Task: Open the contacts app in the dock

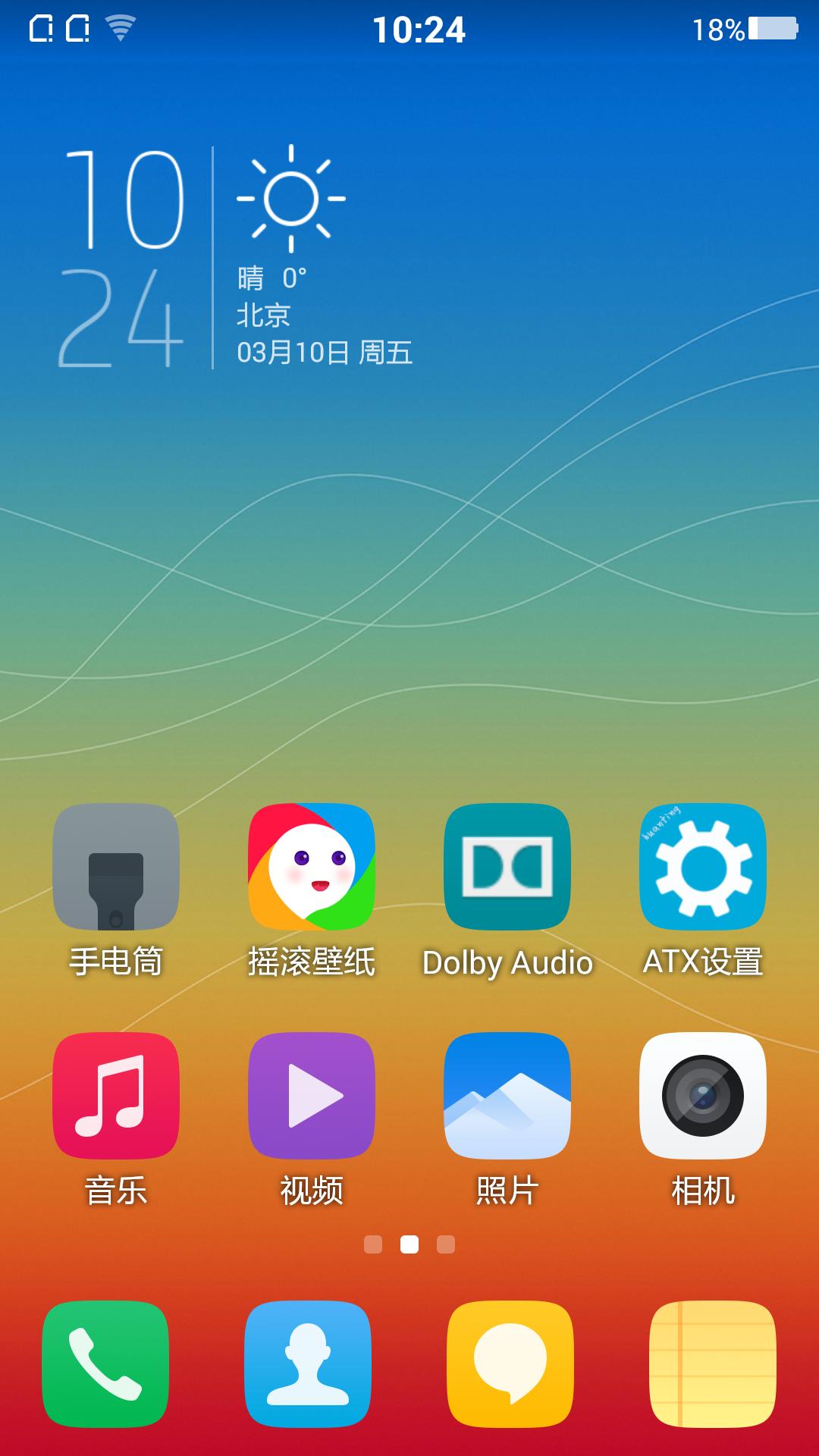Action: point(308,1364)
